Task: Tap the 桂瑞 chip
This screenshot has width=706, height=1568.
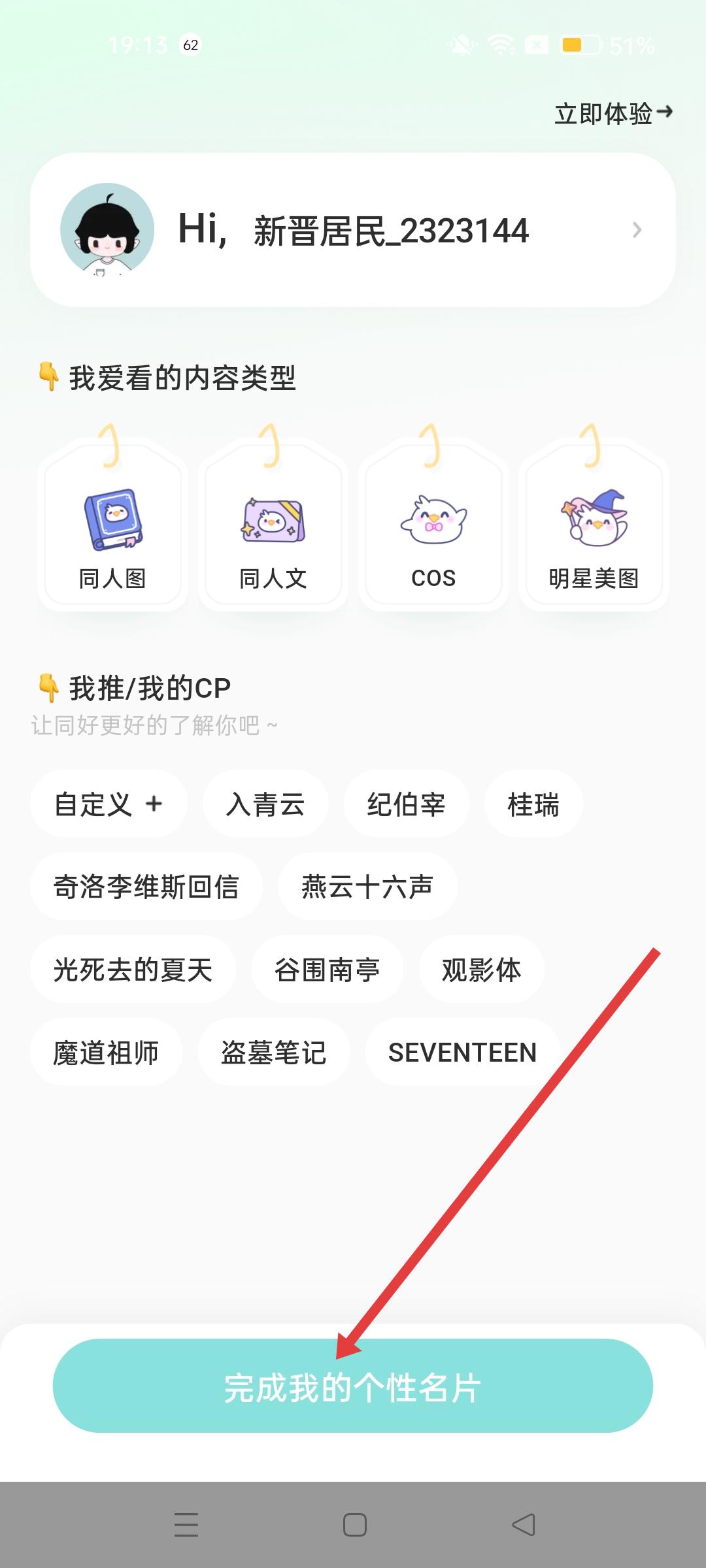Action: [533, 804]
